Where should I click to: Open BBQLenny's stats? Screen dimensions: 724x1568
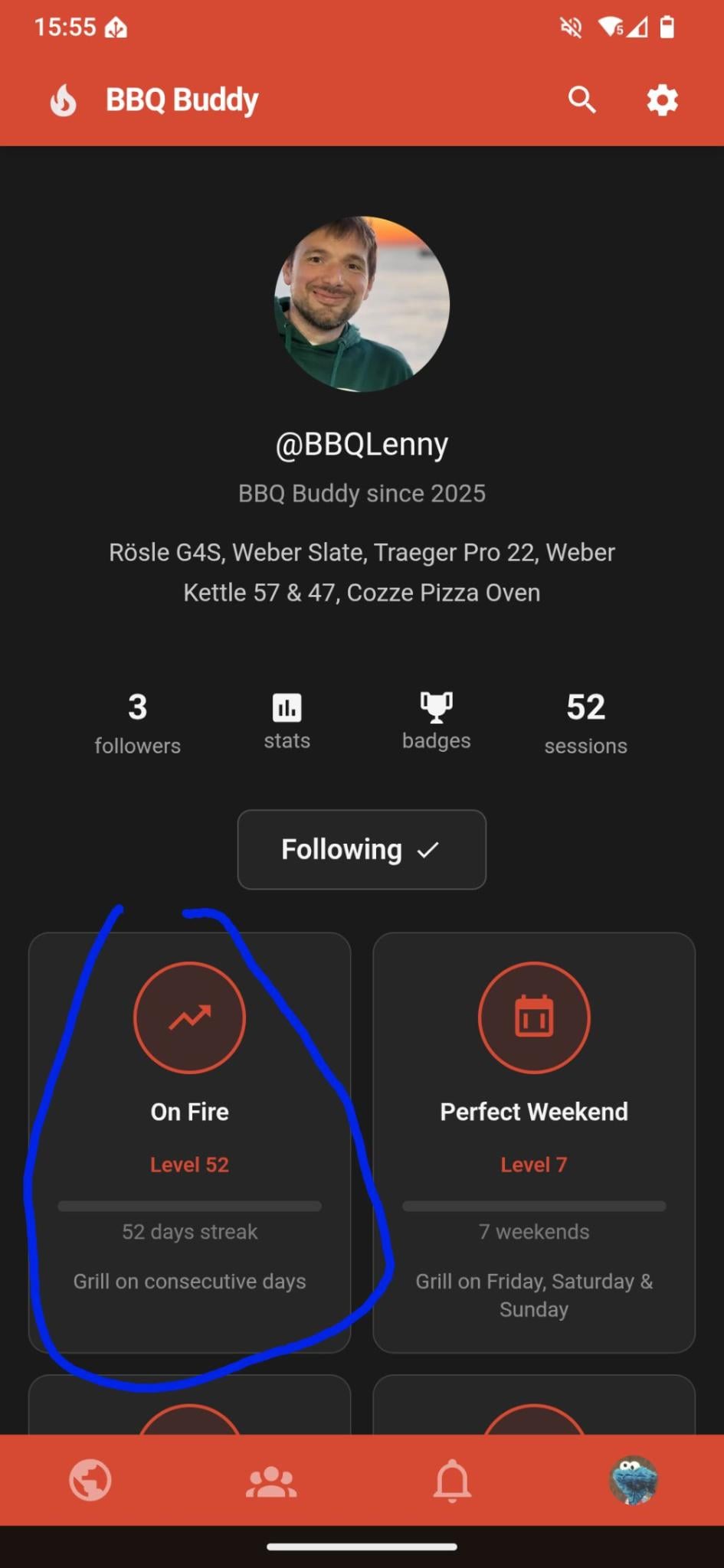point(287,722)
